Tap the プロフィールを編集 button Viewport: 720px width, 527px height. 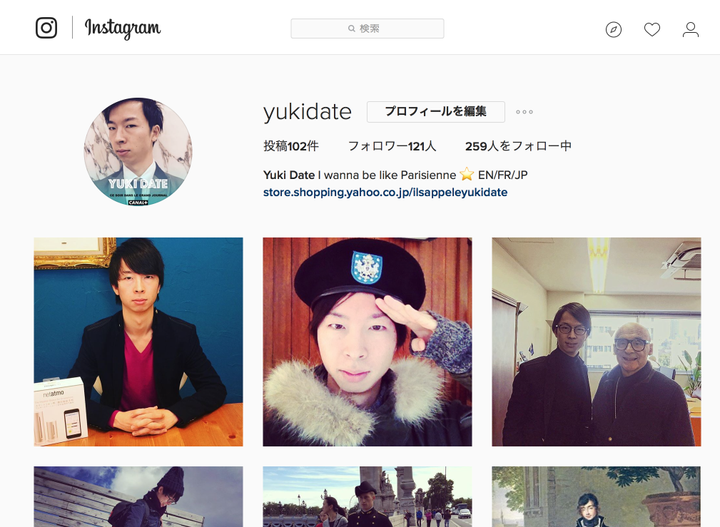point(435,112)
